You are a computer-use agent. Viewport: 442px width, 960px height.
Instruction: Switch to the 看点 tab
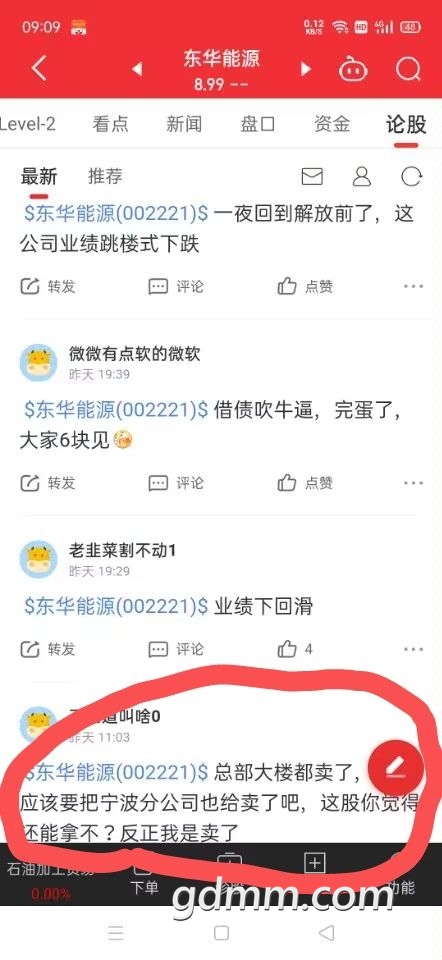point(110,124)
